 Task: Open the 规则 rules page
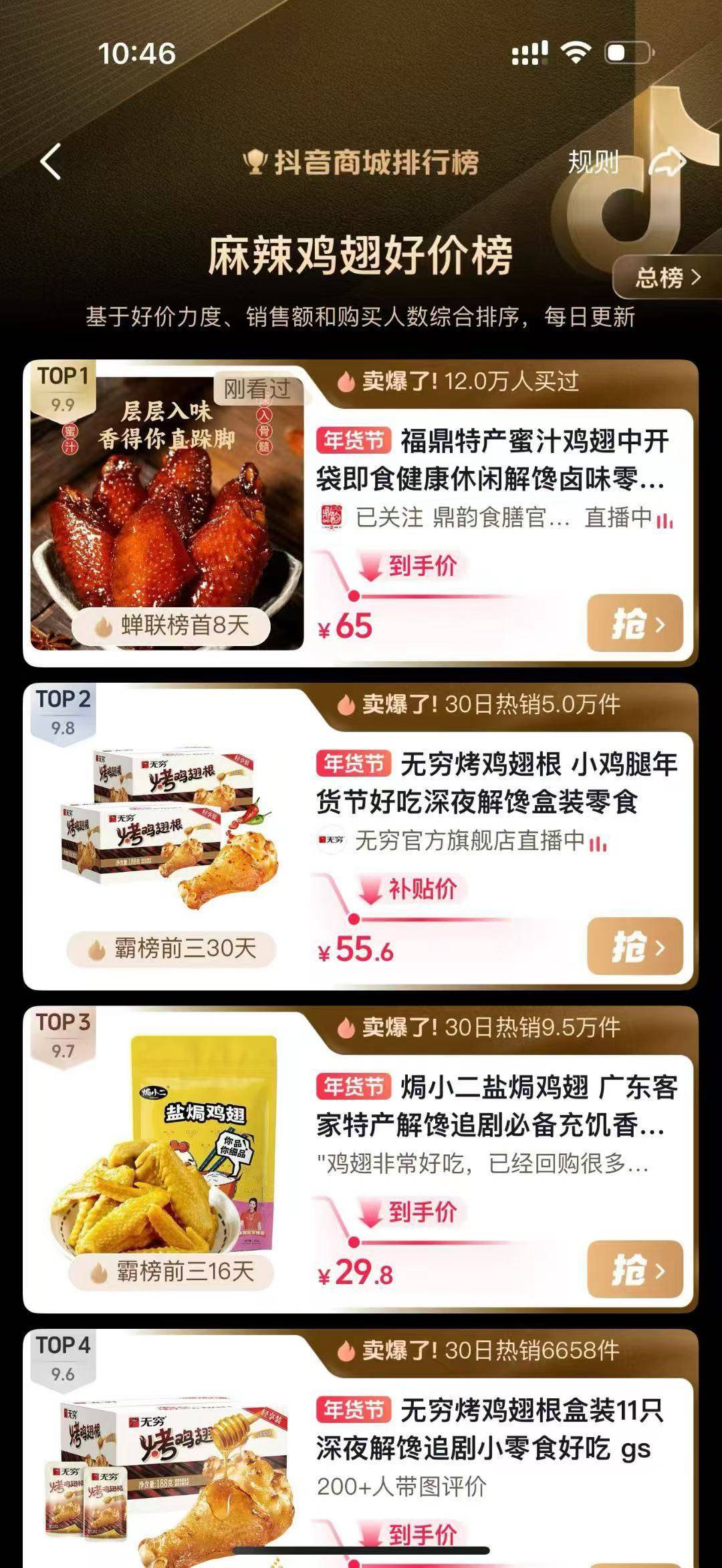tap(593, 162)
